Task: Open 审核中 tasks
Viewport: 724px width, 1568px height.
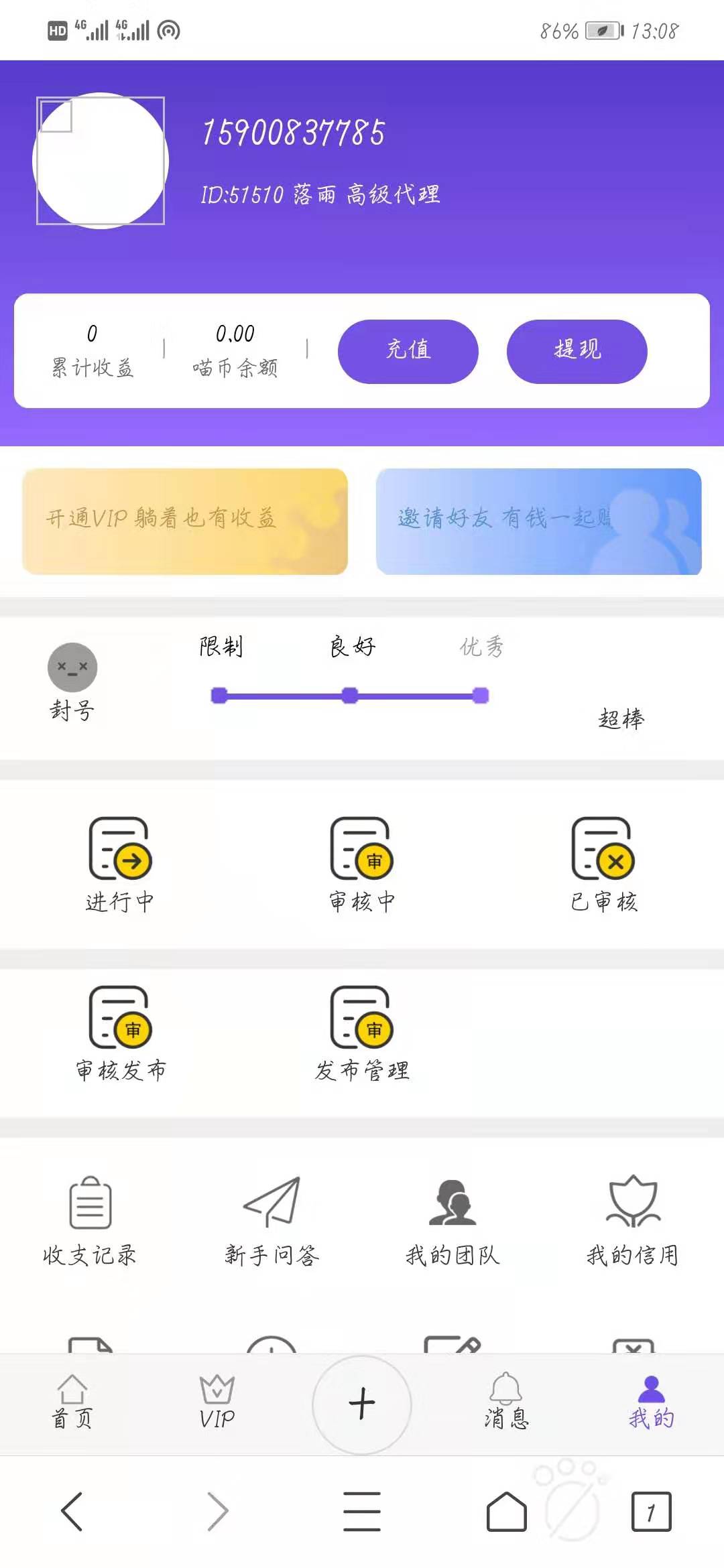Action: [361, 864]
